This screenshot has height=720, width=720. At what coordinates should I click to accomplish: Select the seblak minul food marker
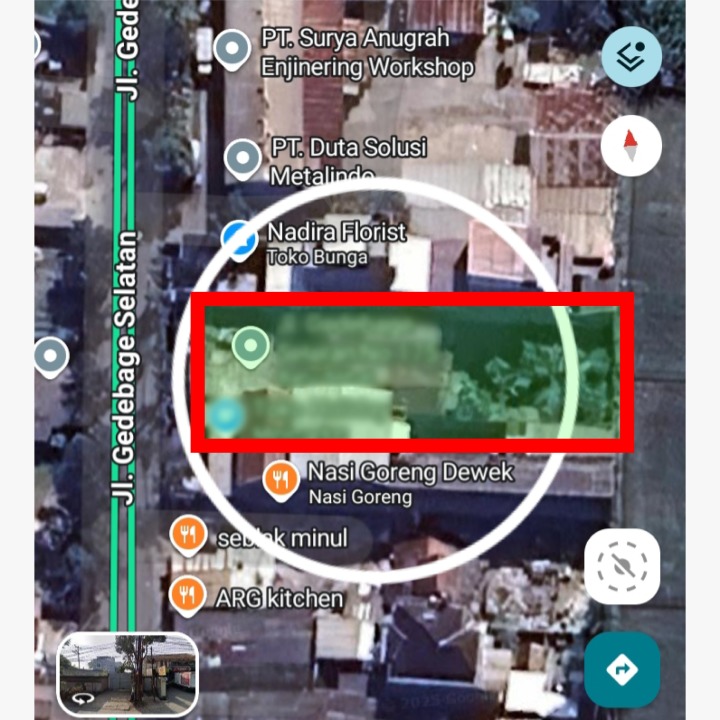click(x=187, y=536)
